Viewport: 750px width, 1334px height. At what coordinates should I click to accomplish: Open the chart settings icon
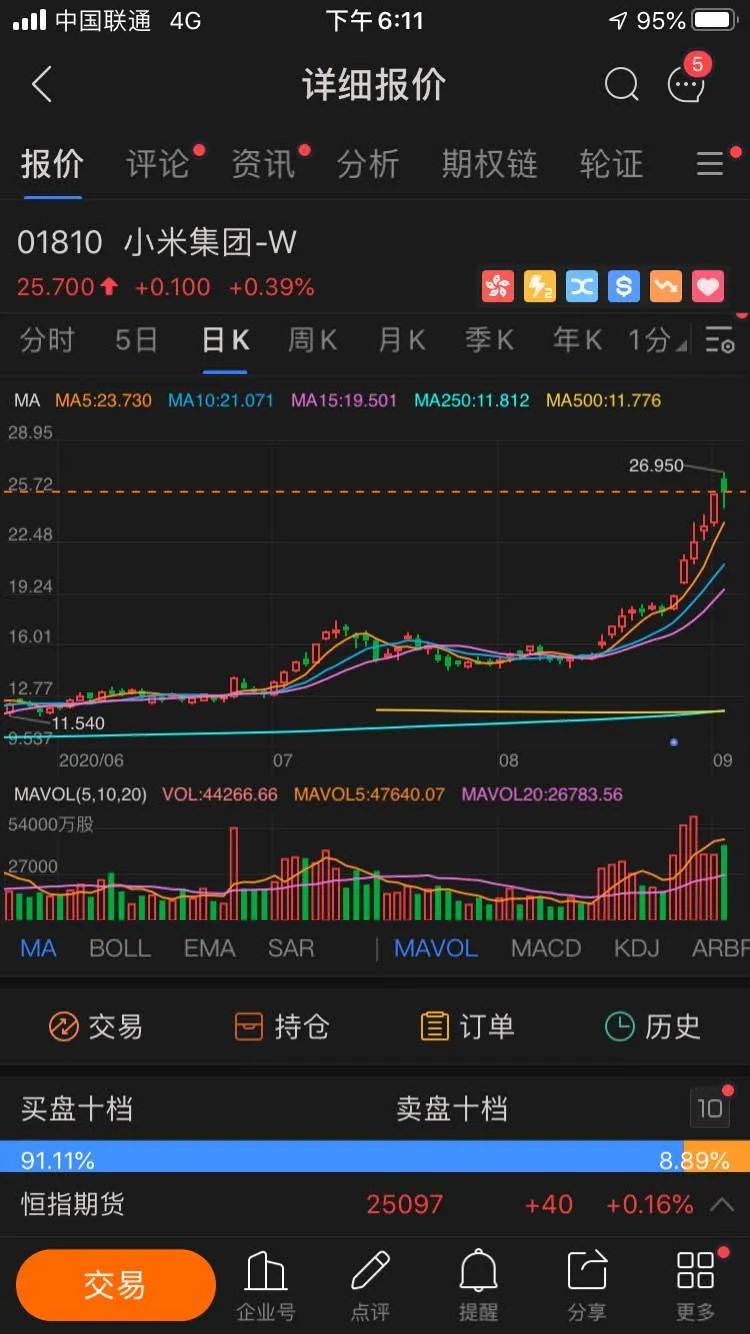tap(720, 341)
